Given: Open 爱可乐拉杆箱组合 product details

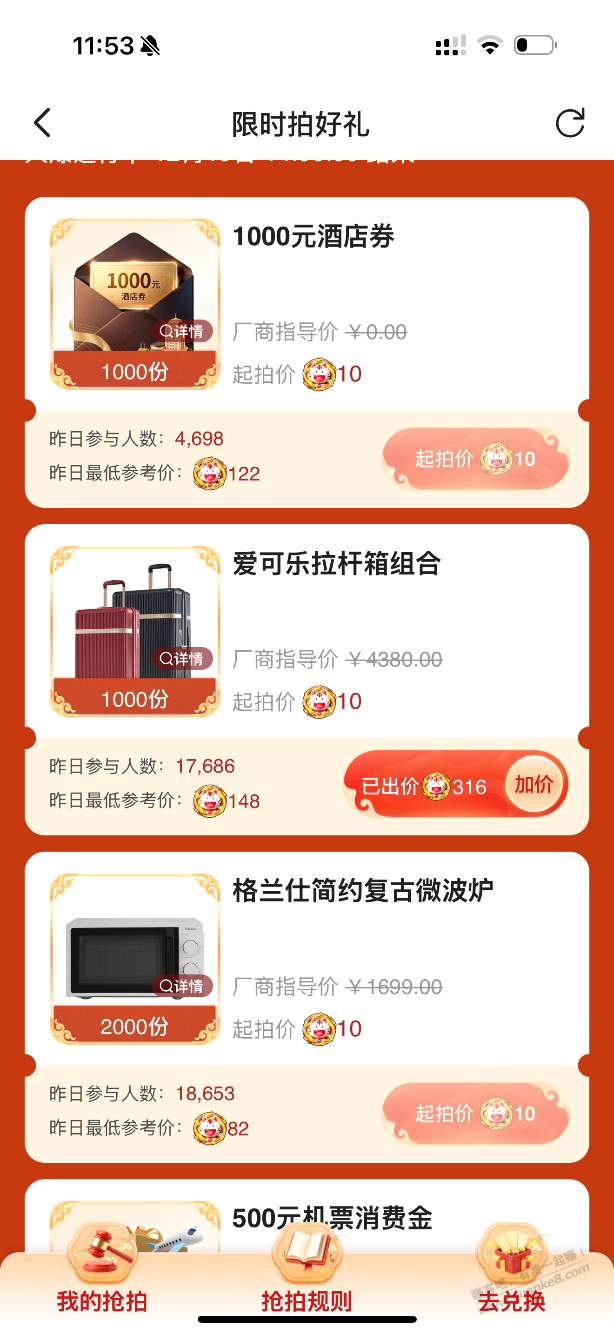Looking at the screenshot, I should (182, 659).
